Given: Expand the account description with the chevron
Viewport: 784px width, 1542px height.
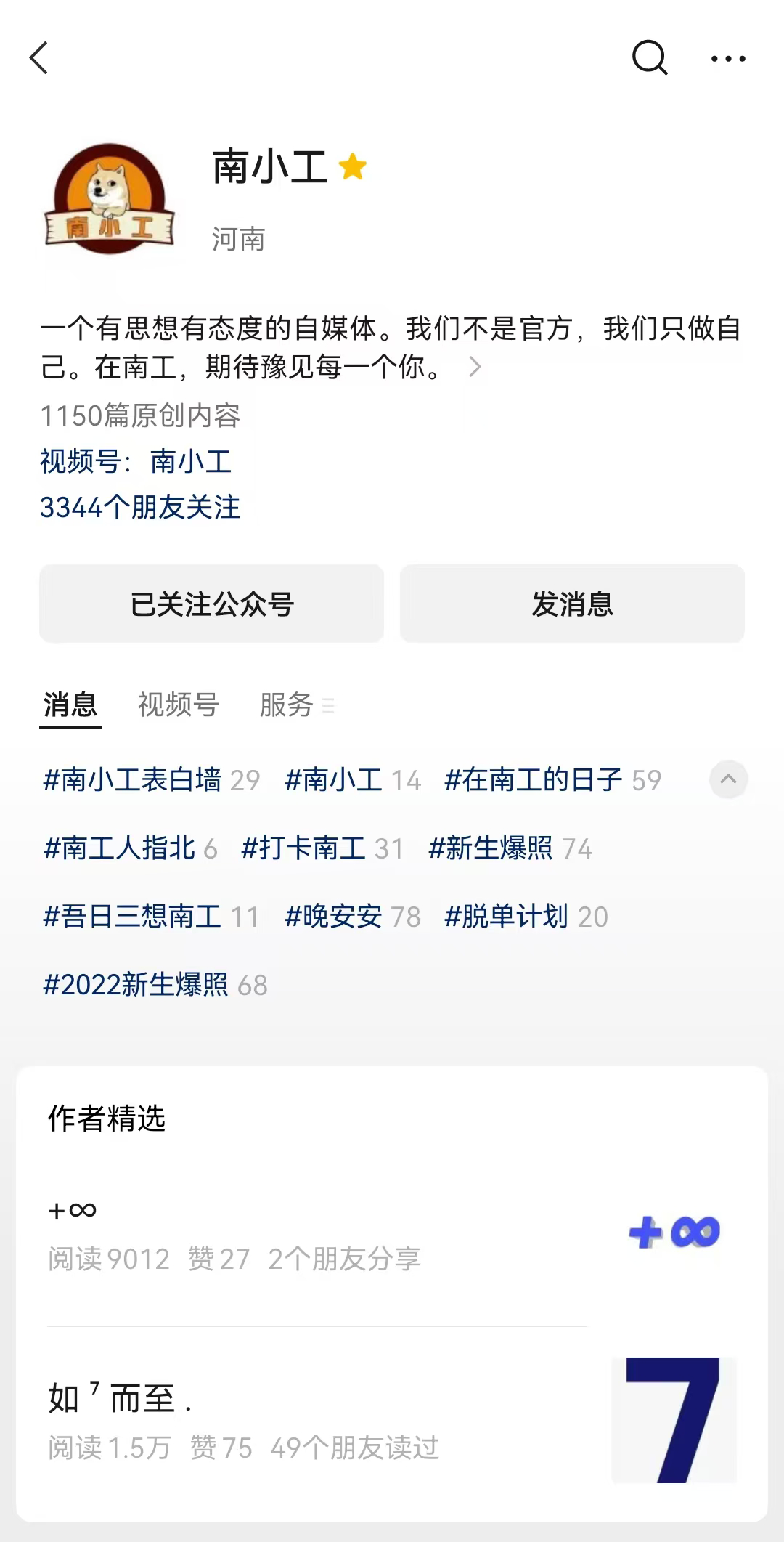Looking at the screenshot, I should pos(475,367).
